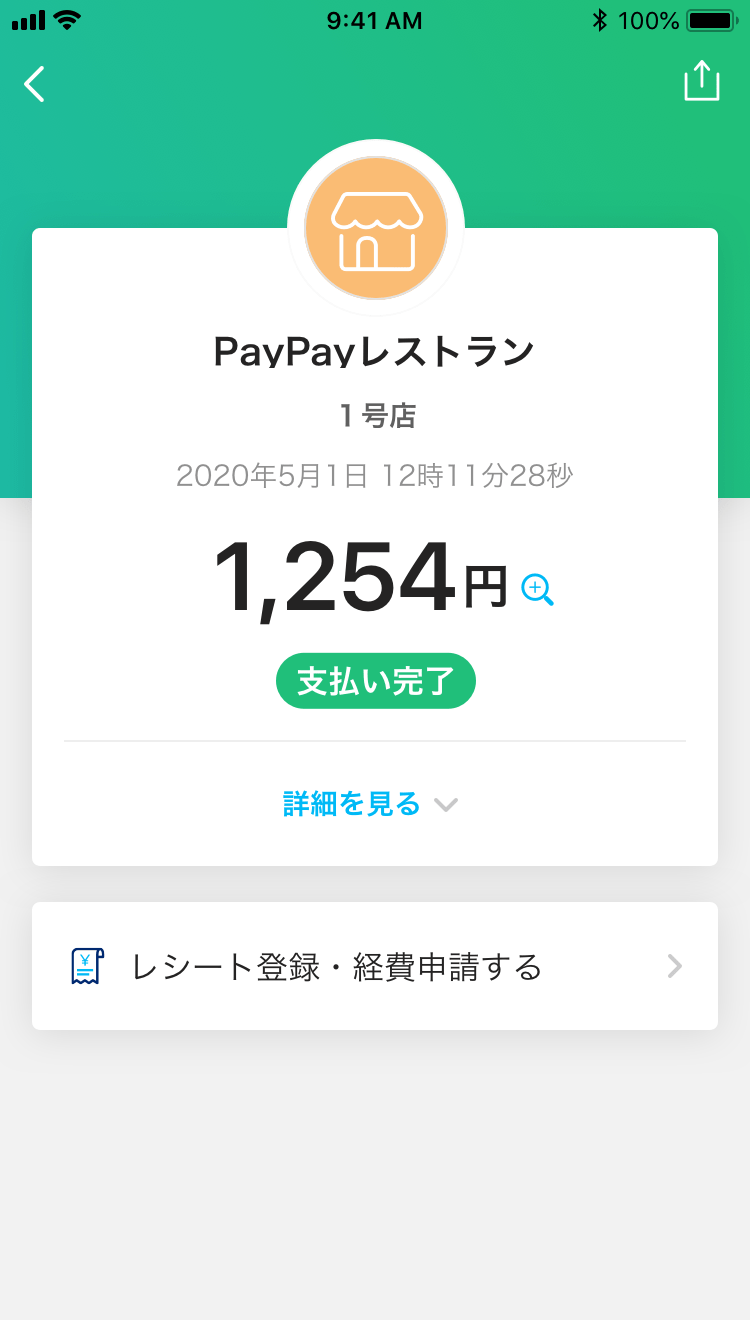Viewport: 750px width, 1320px height.
Task: Enlarge the 1,254円 amount with magnifier icon
Action: [537, 589]
